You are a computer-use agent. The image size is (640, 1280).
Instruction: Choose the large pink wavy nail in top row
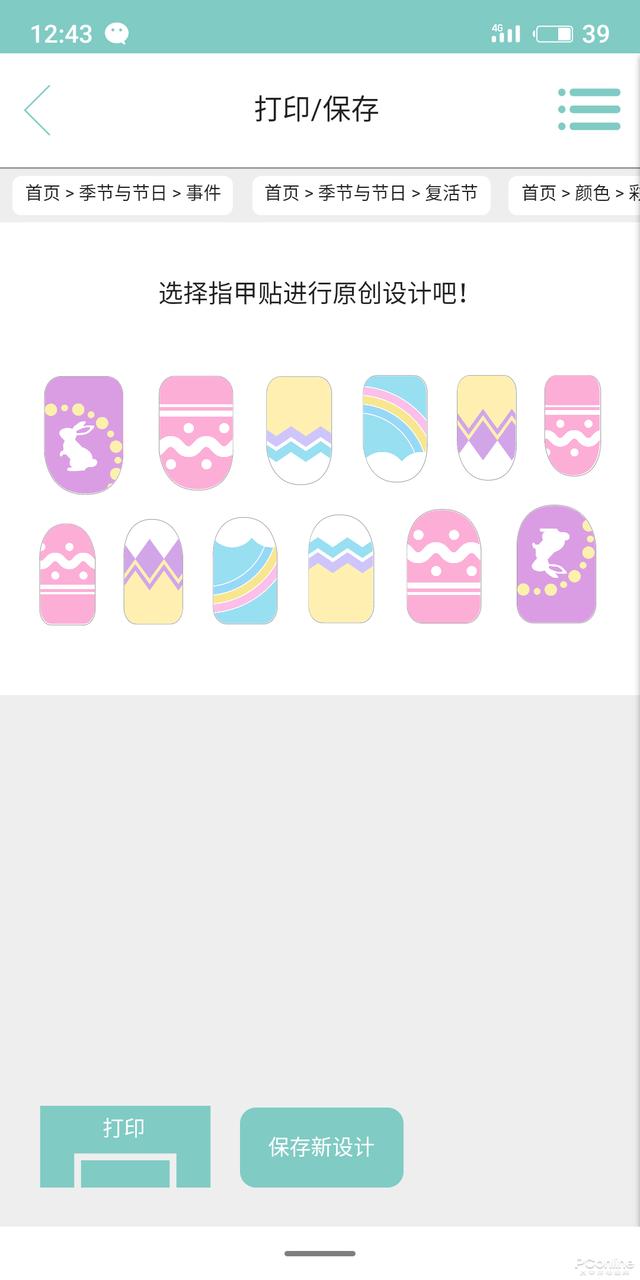click(x=196, y=433)
